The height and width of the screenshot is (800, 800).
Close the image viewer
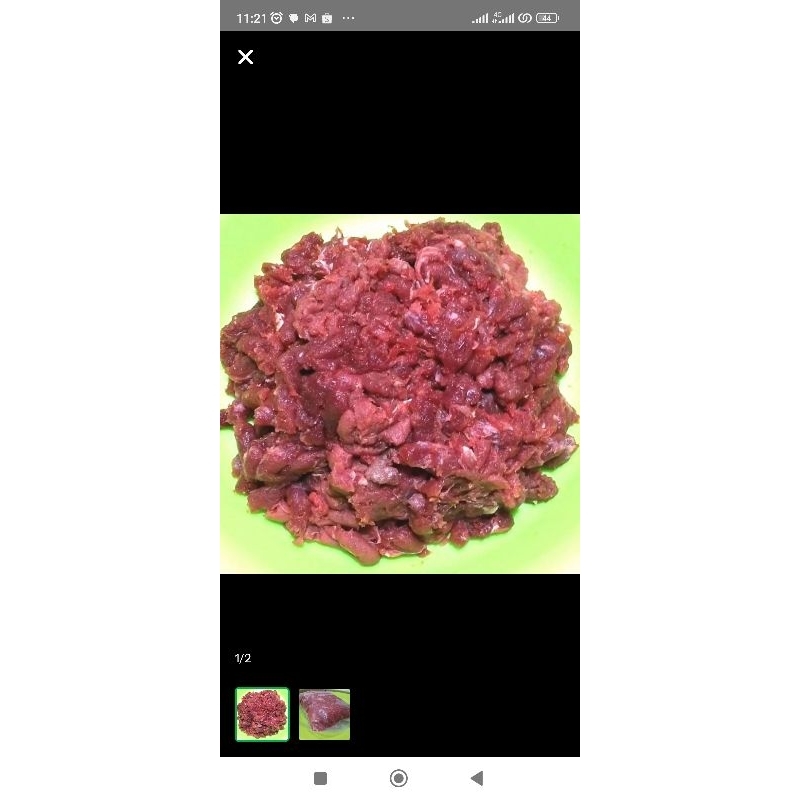click(245, 57)
